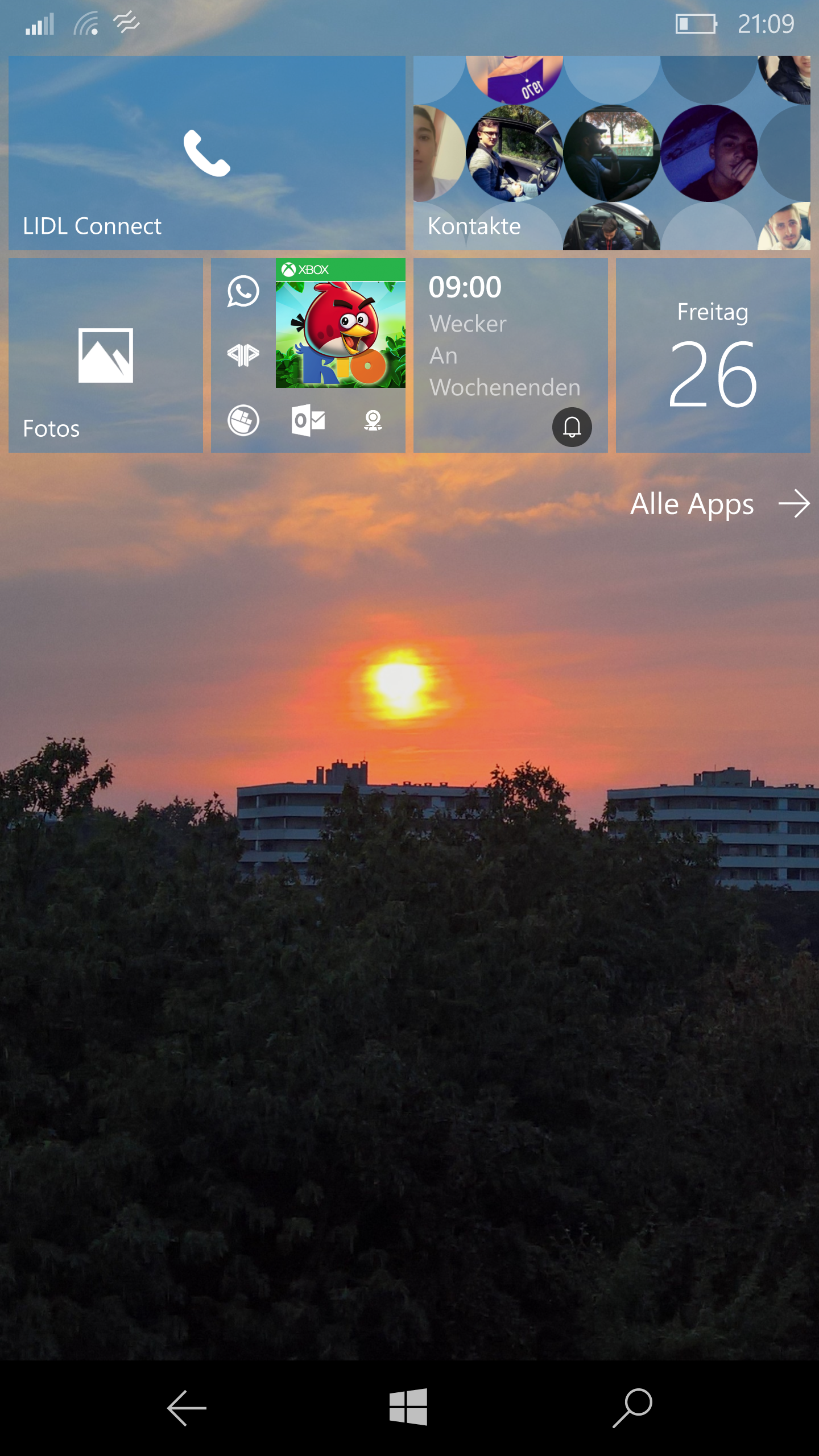The height and width of the screenshot is (1456, 819).
Task: Open the Freitag 26 calendar tile
Action: coord(713,355)
